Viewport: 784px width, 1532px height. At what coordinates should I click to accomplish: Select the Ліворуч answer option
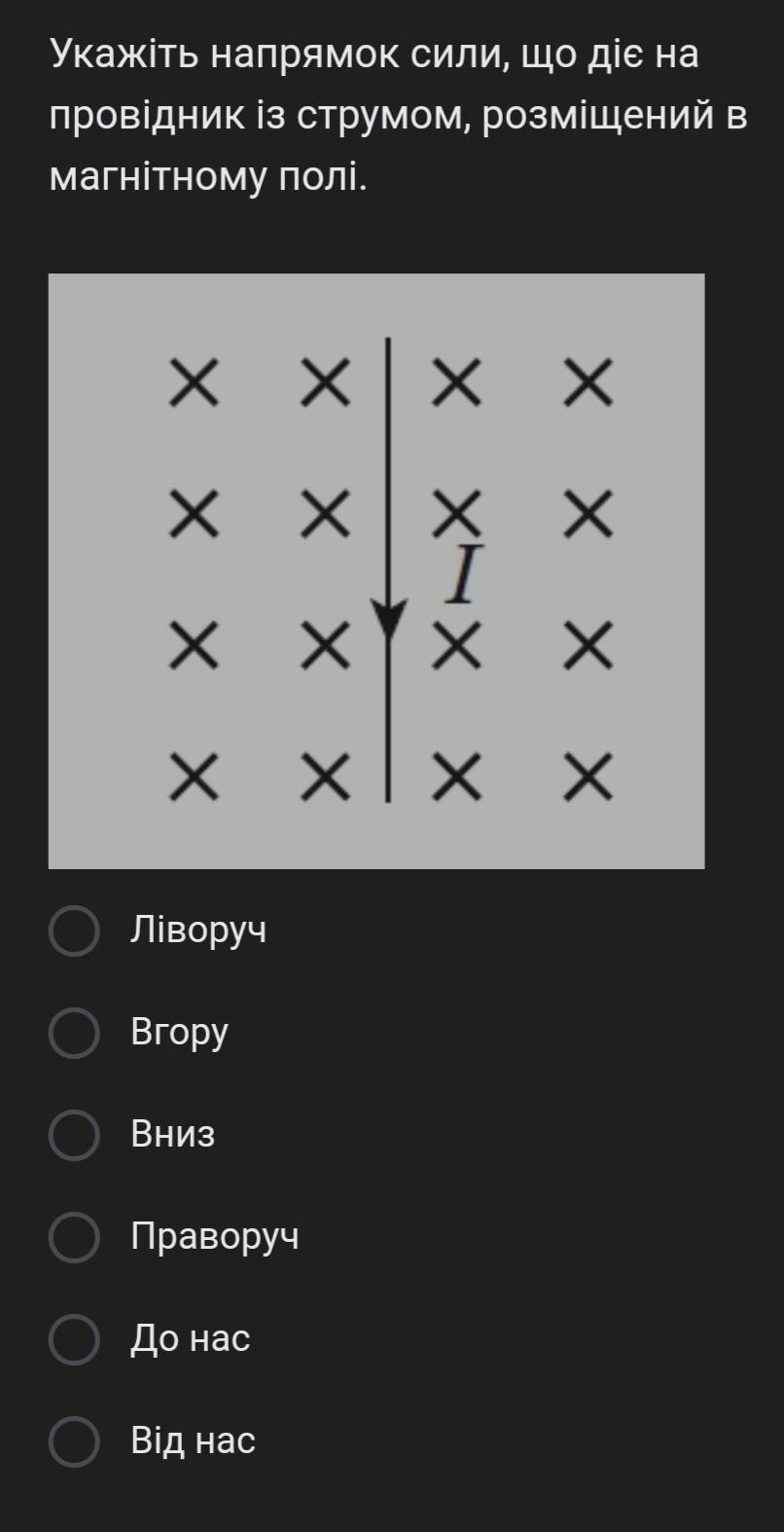74,931
